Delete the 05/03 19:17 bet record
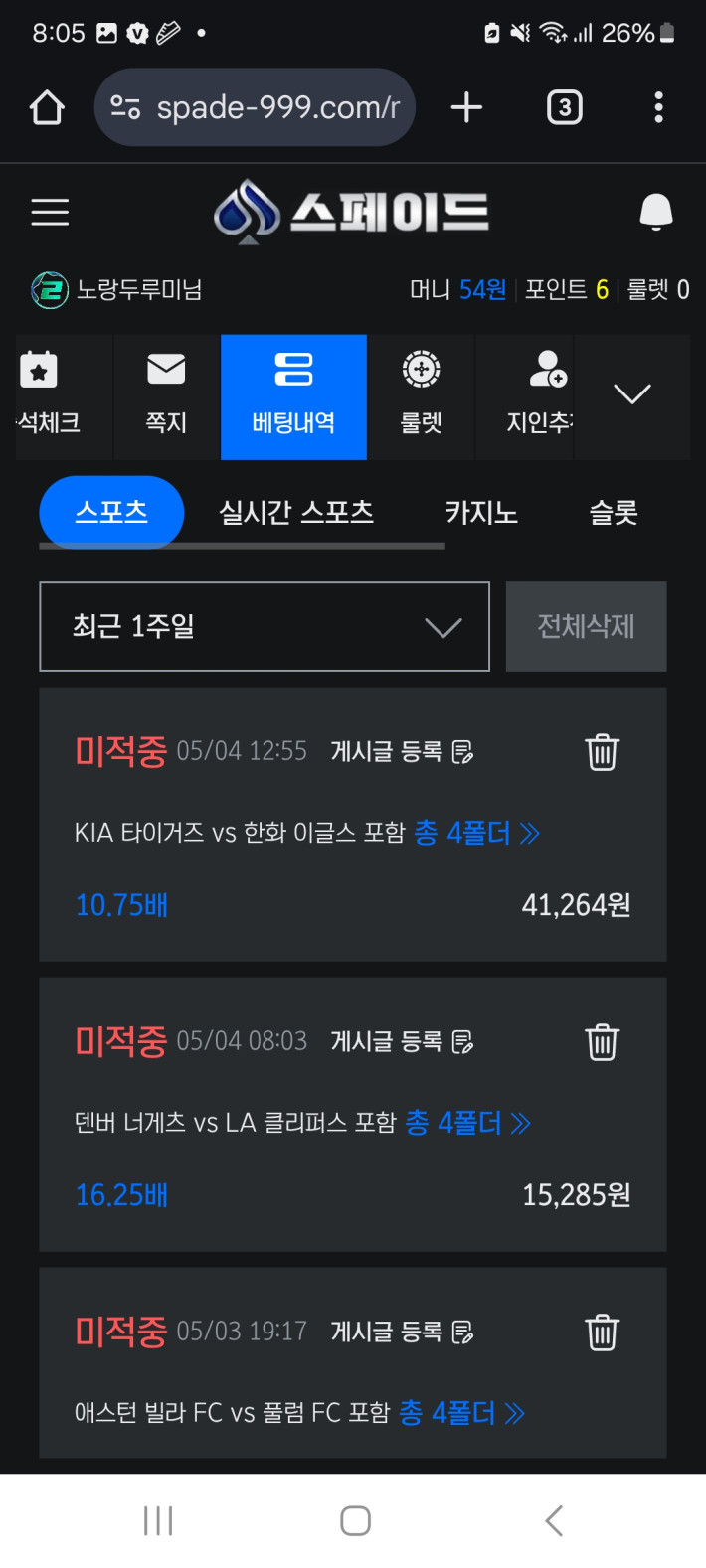Viewport: 706px width, 1568px height. (x=602, y=1332)
